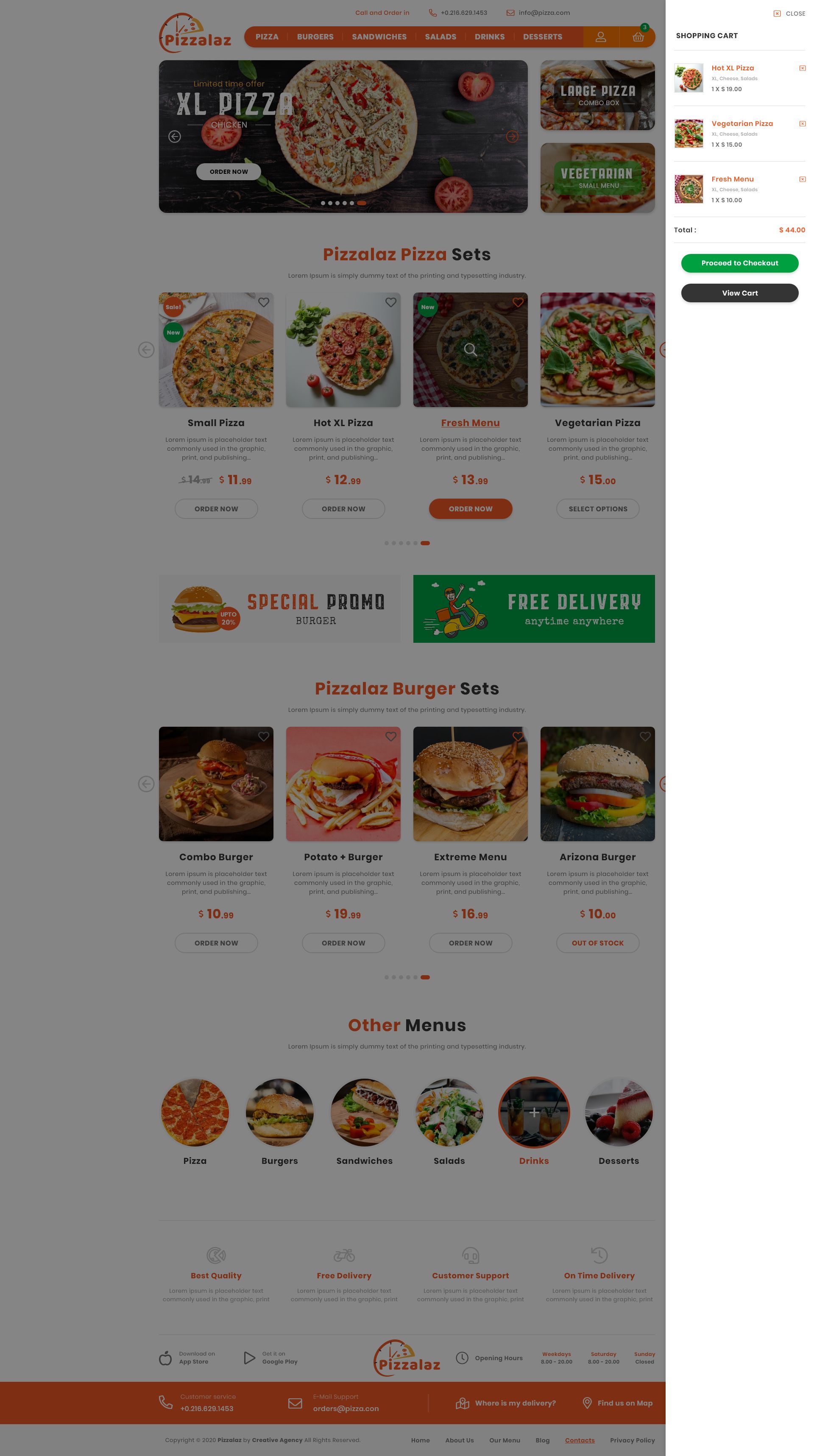Open the View Cart page
The width and height of the screenshot is (814, 1456).
pos(739,293)
